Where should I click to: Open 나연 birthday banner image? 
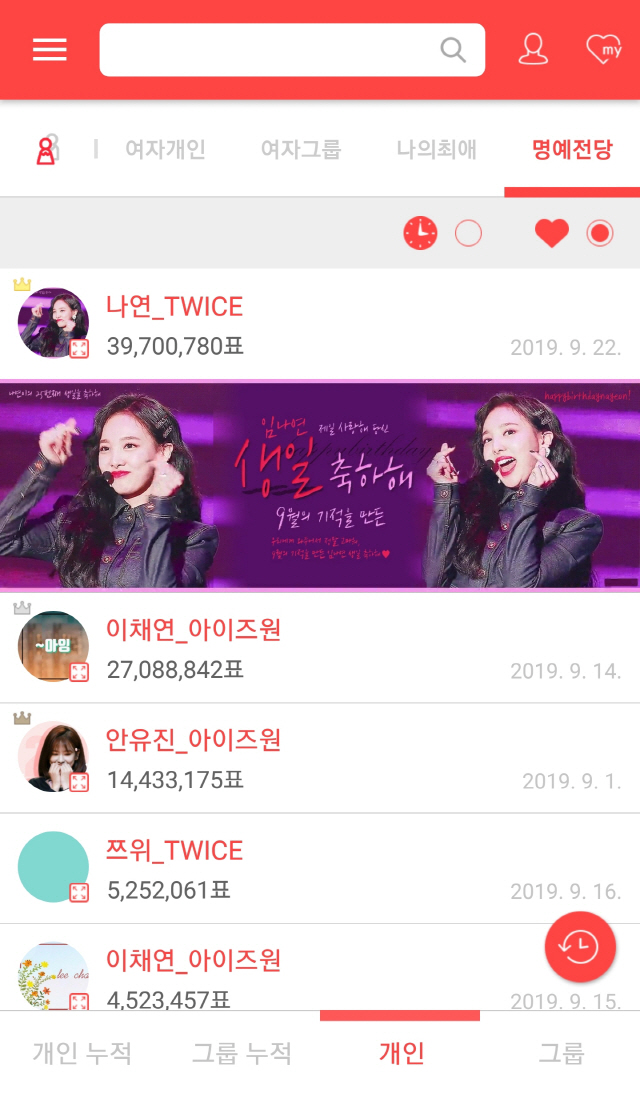point(320,486)
